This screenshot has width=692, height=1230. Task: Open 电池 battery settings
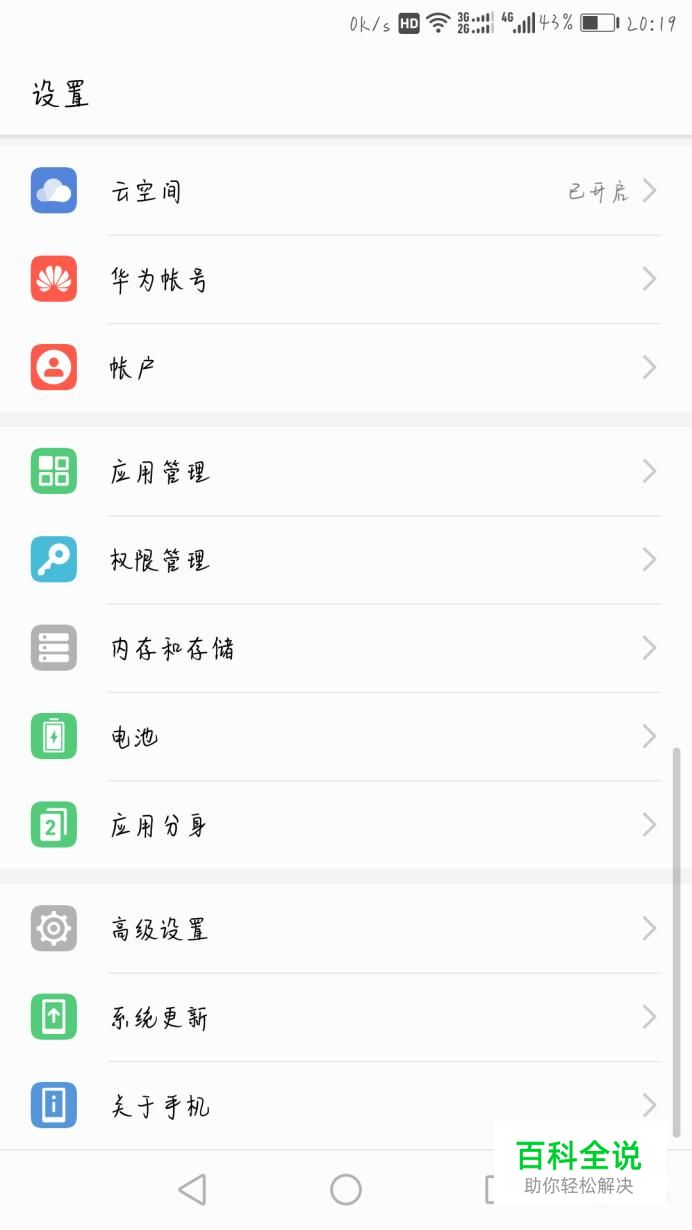click(345, 737)
